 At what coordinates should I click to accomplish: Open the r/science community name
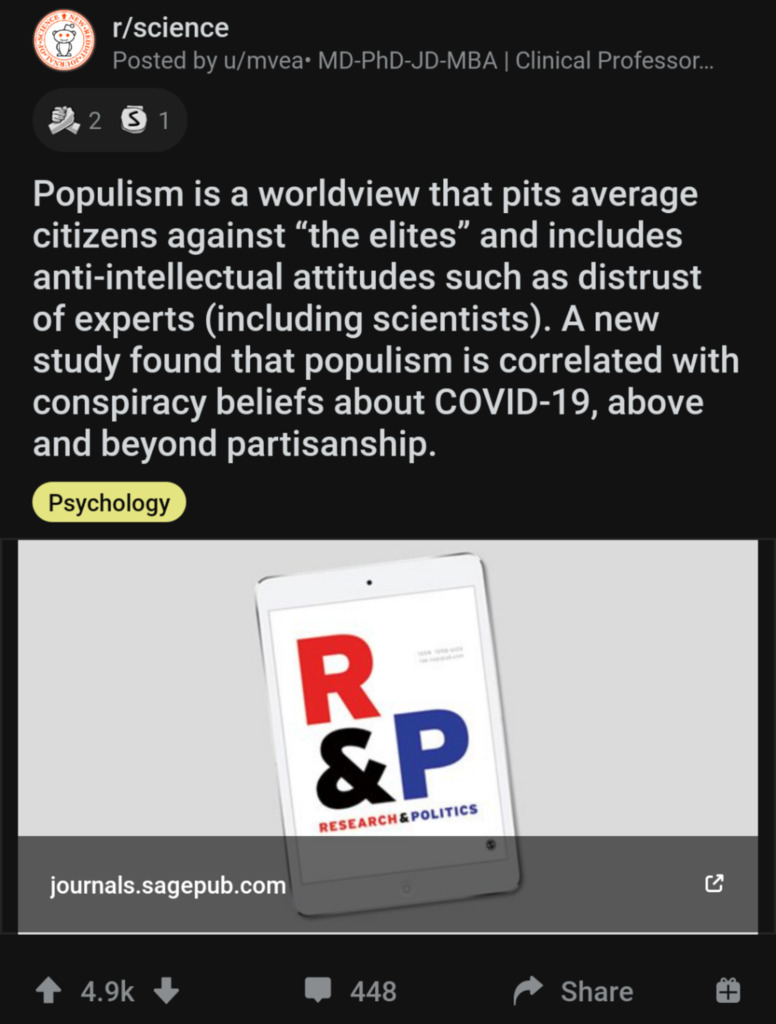pyautogui.click(x=170, y=28)
